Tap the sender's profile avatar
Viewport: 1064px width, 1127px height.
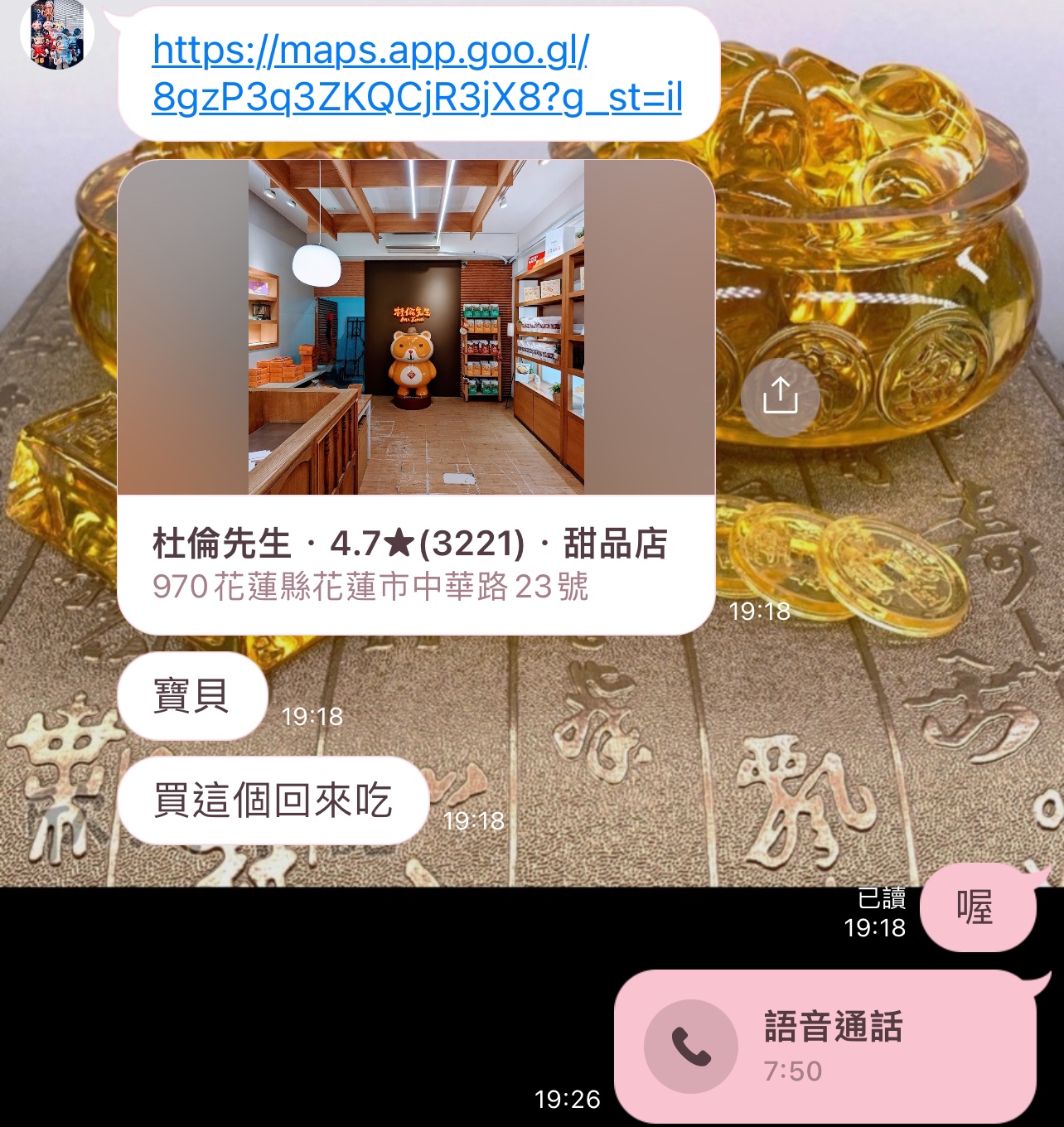pyautogui.click(x=57, y=33)
